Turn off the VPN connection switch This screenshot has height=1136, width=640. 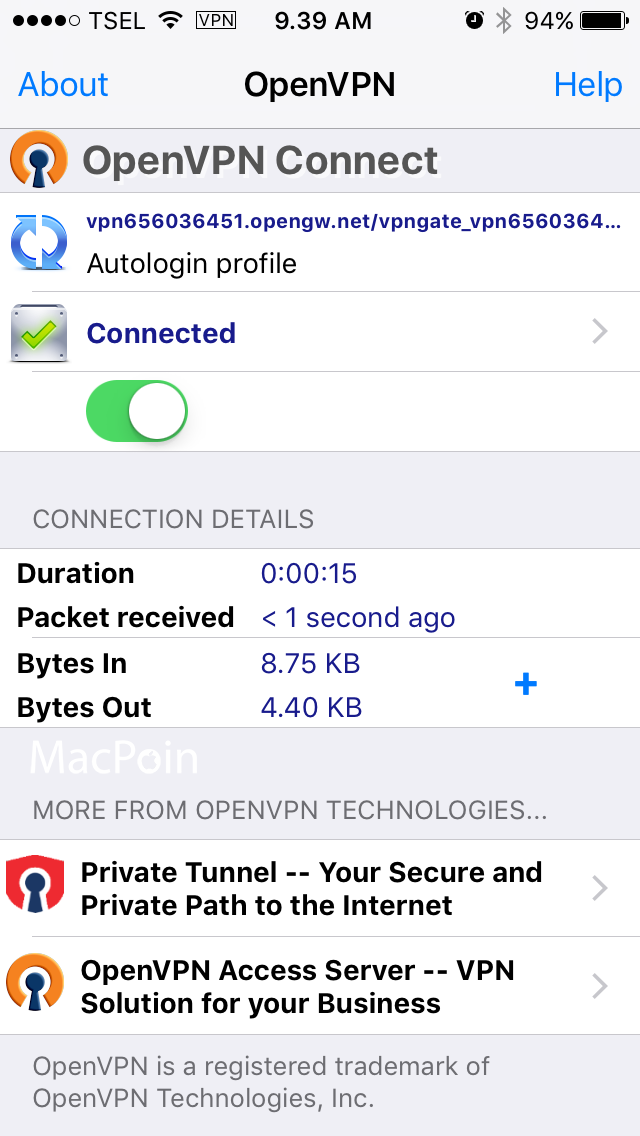click(x=137, y=411)
